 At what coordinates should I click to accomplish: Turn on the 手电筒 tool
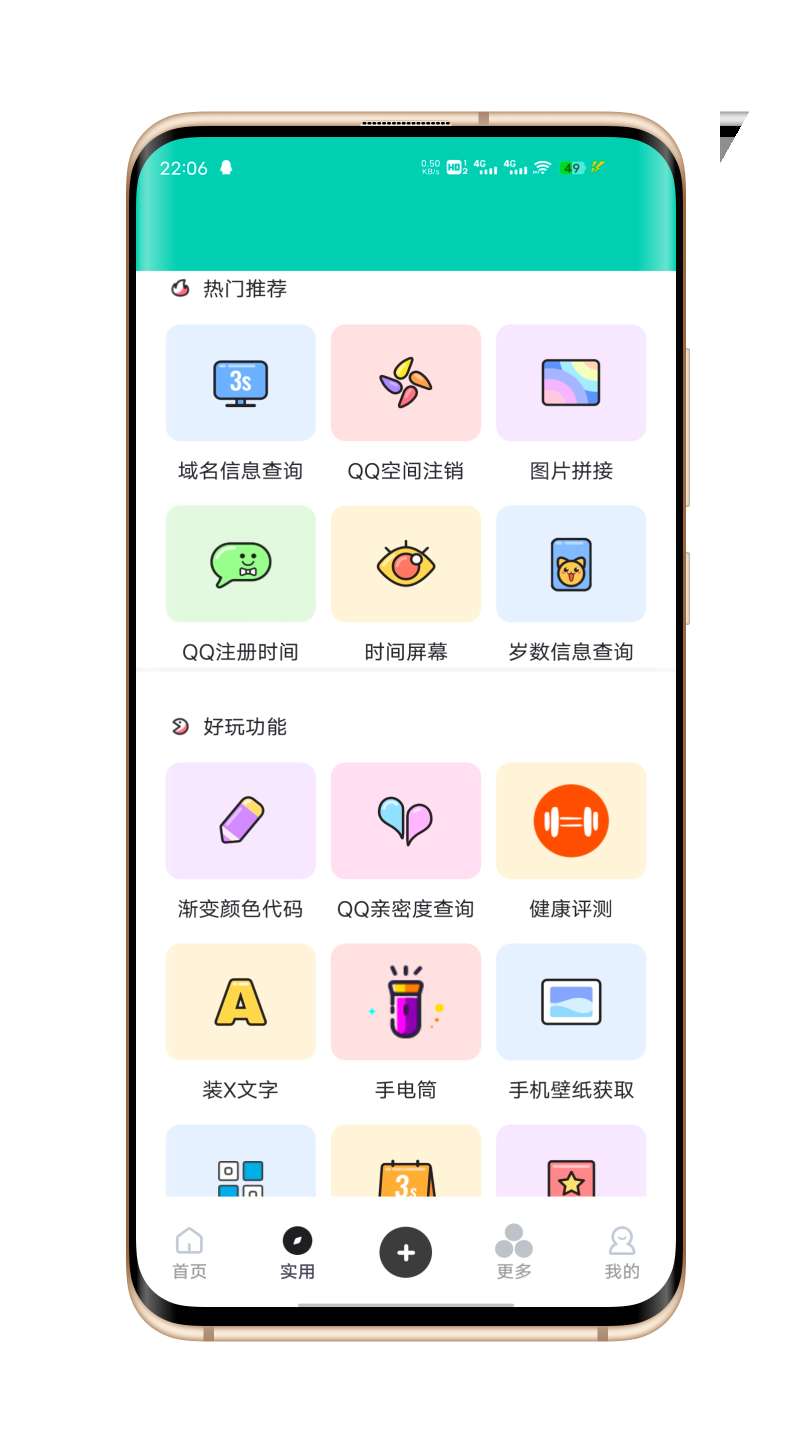pos(405,1002)
